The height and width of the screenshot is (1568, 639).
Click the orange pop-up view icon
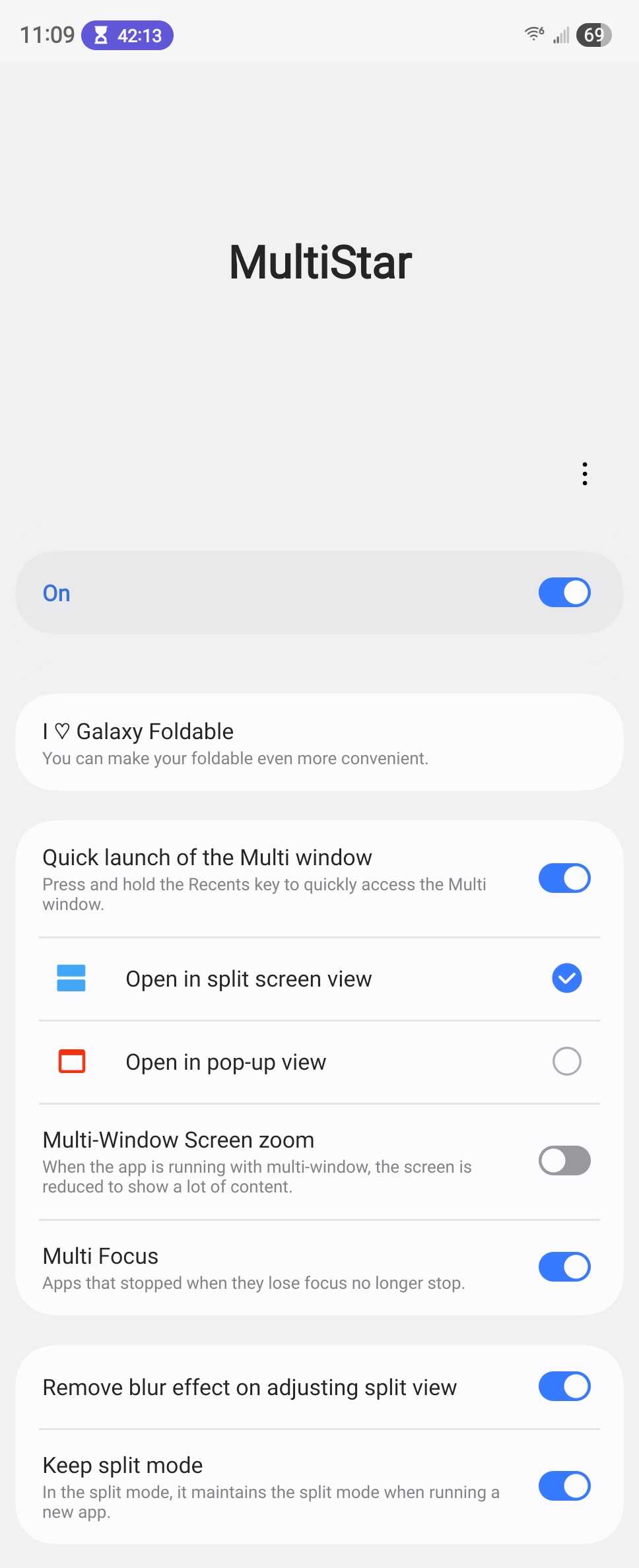[x=71, y=1062]
